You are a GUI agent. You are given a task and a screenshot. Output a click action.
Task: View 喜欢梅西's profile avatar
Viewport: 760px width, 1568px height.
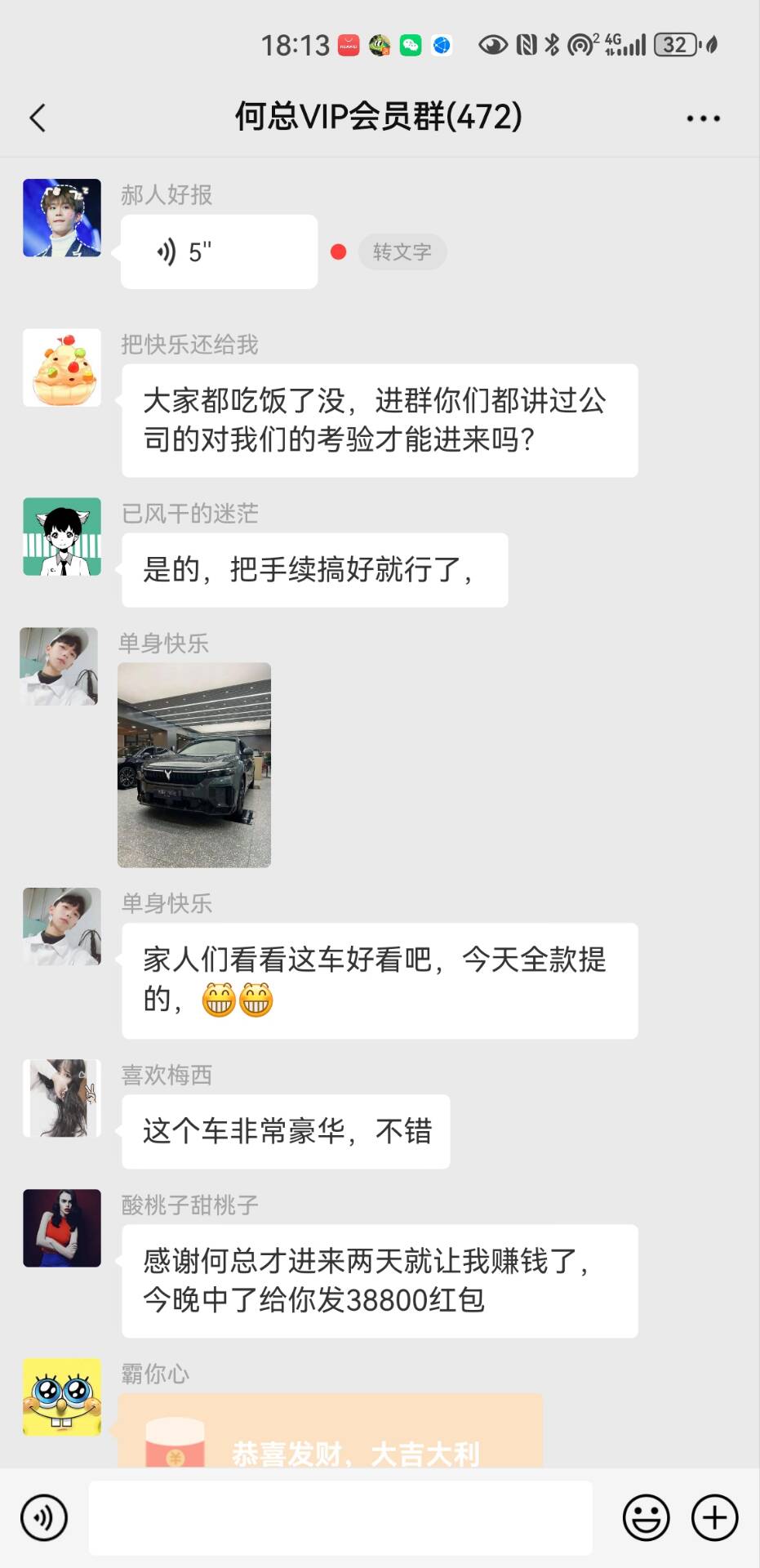[62, 1098]
